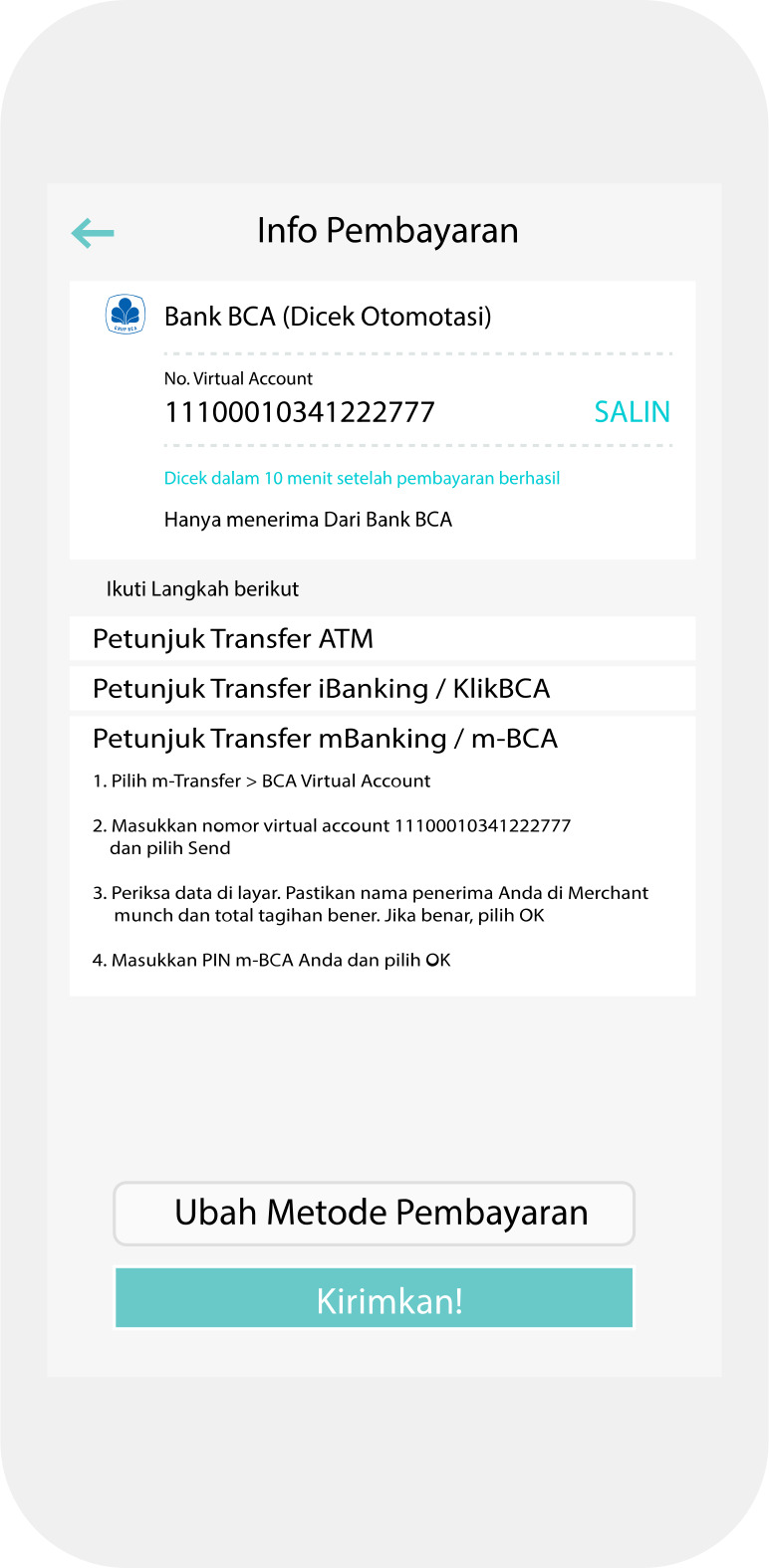
Task: Click Ubah Metode Pembayaran
Action: (374, 1213)
